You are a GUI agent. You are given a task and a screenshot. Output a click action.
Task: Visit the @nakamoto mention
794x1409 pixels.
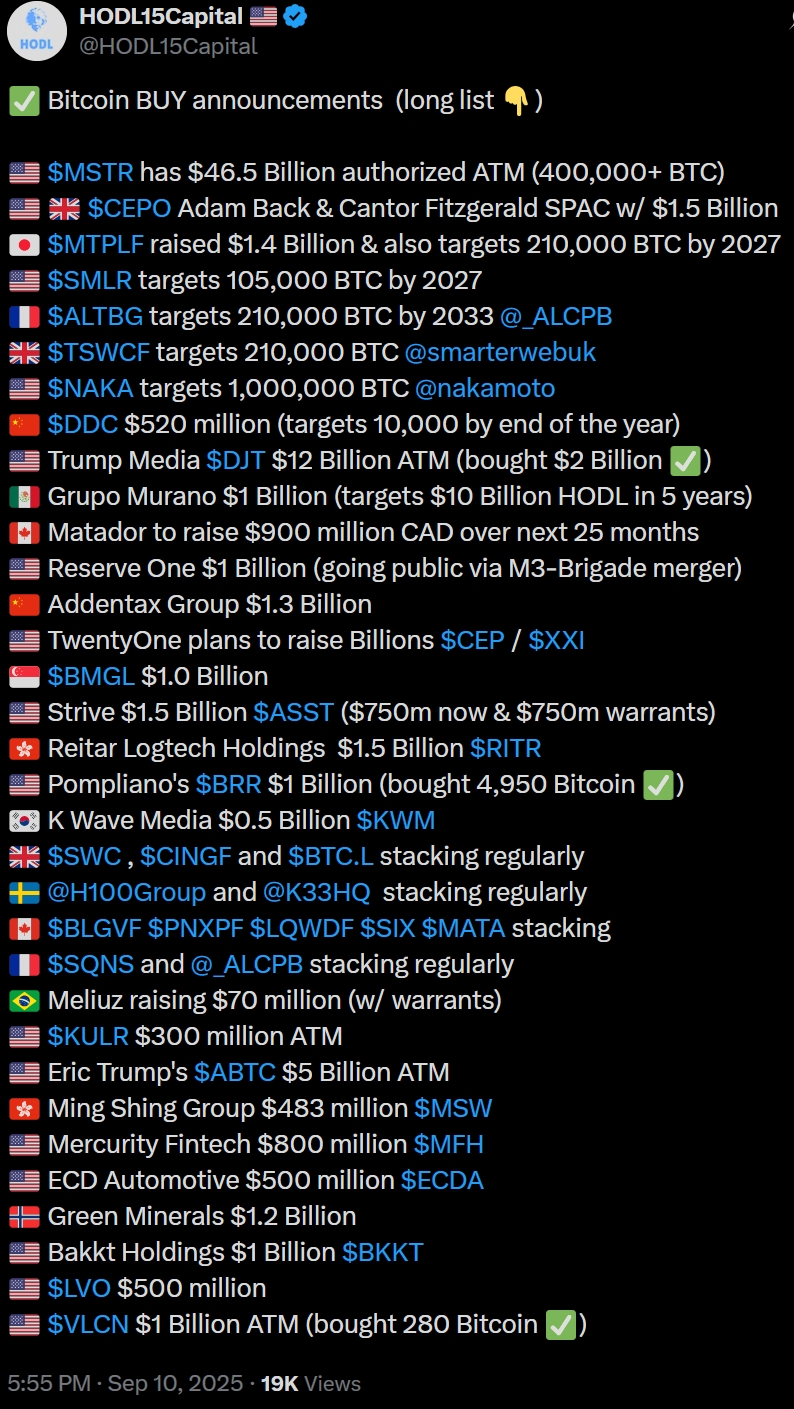486,388
